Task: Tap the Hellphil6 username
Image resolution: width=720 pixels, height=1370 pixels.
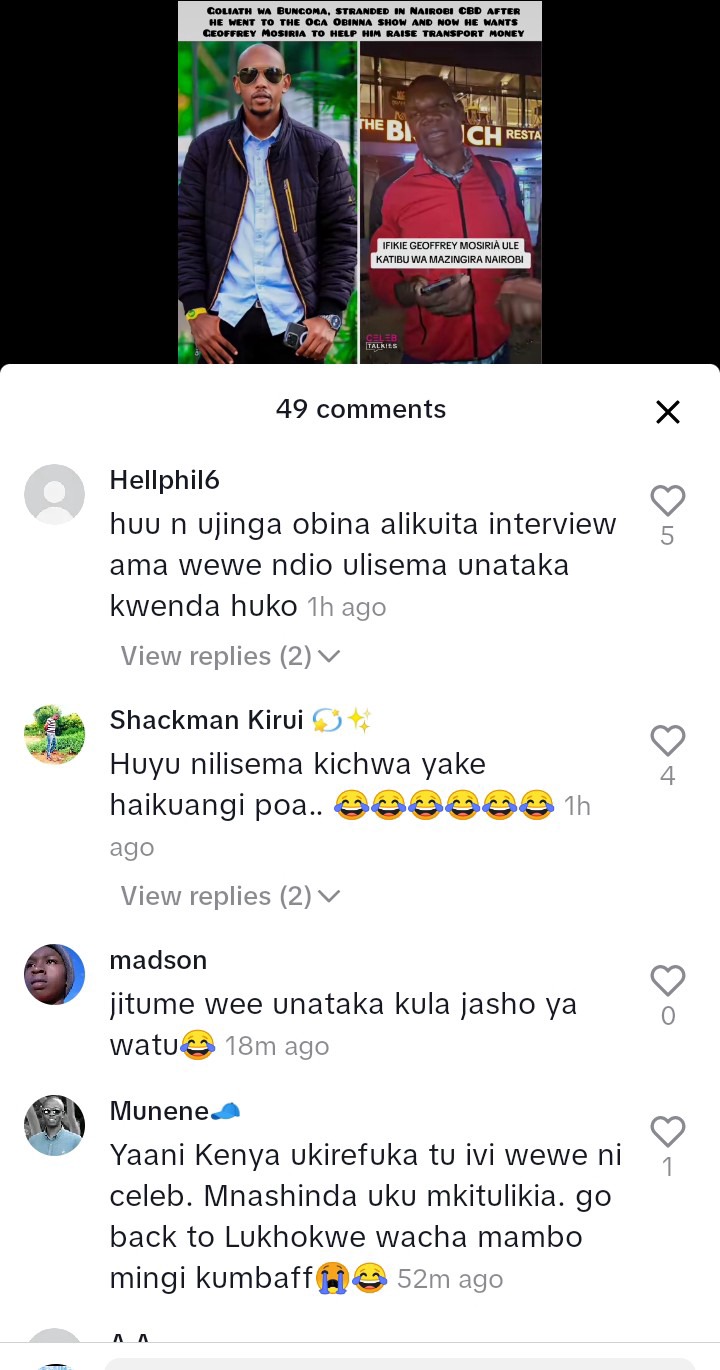Action: (164, 480)
